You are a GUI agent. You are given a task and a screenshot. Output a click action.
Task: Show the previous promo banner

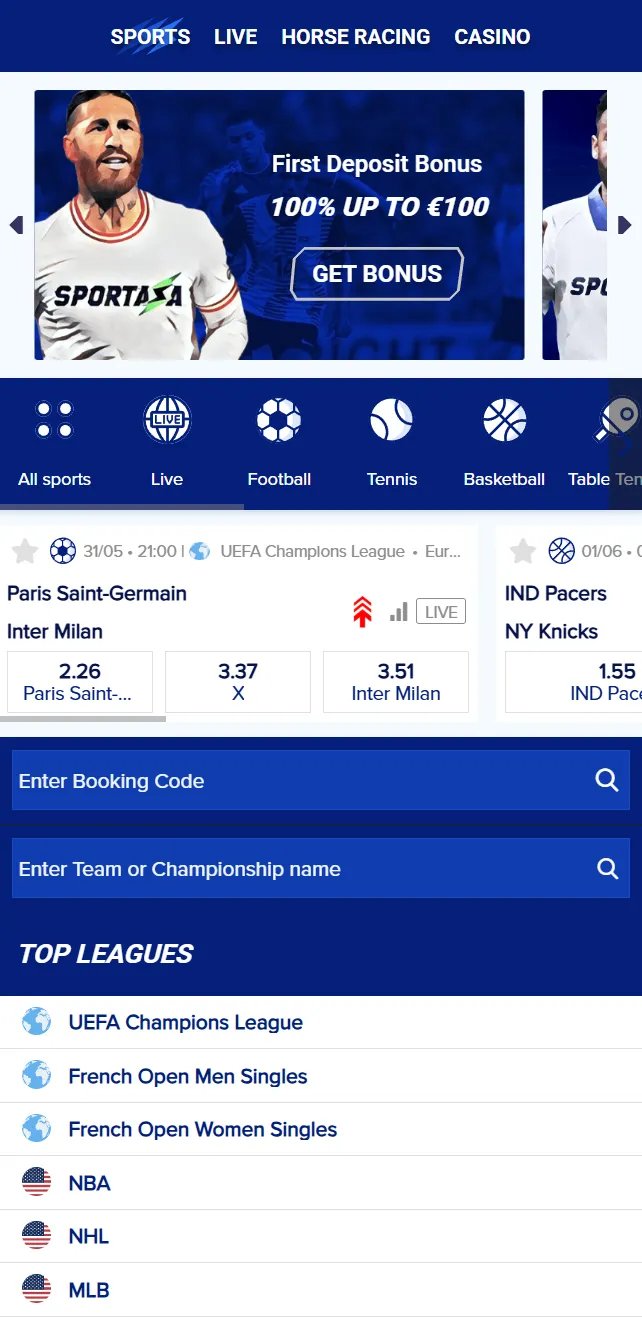click(16, 225)
